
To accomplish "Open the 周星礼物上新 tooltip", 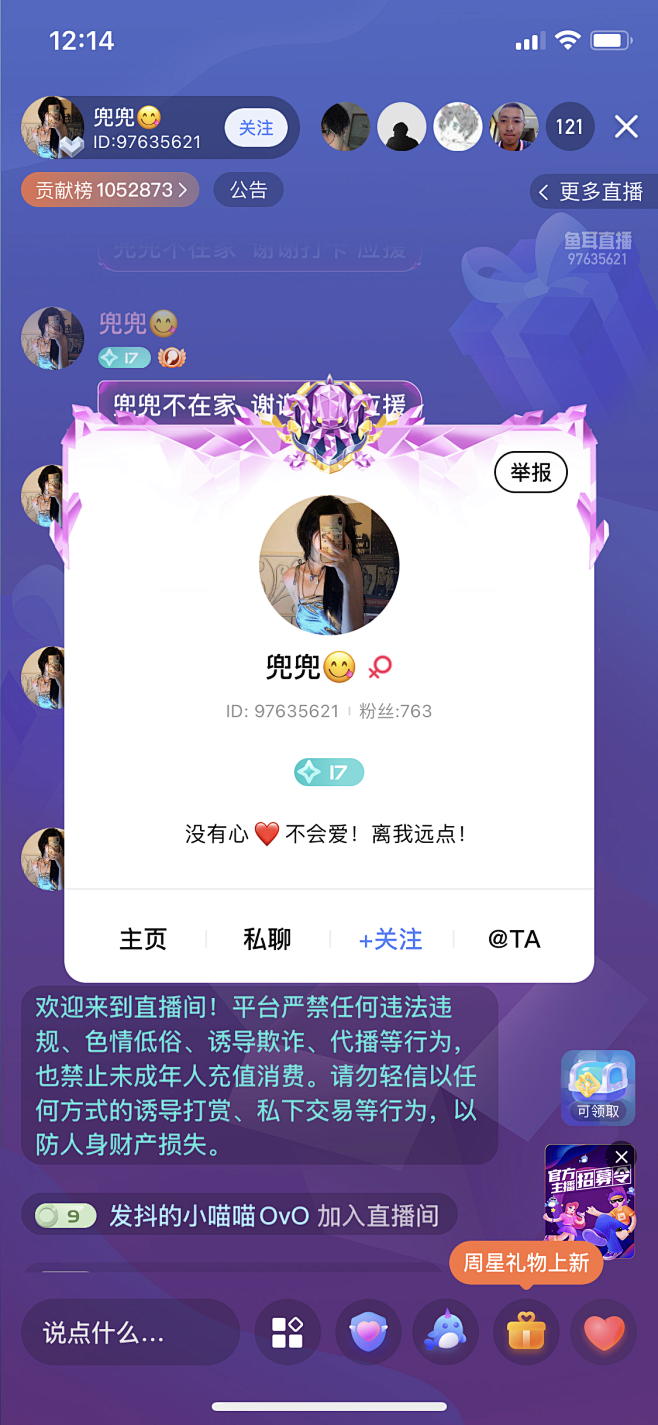I will tap(526, 1263).
